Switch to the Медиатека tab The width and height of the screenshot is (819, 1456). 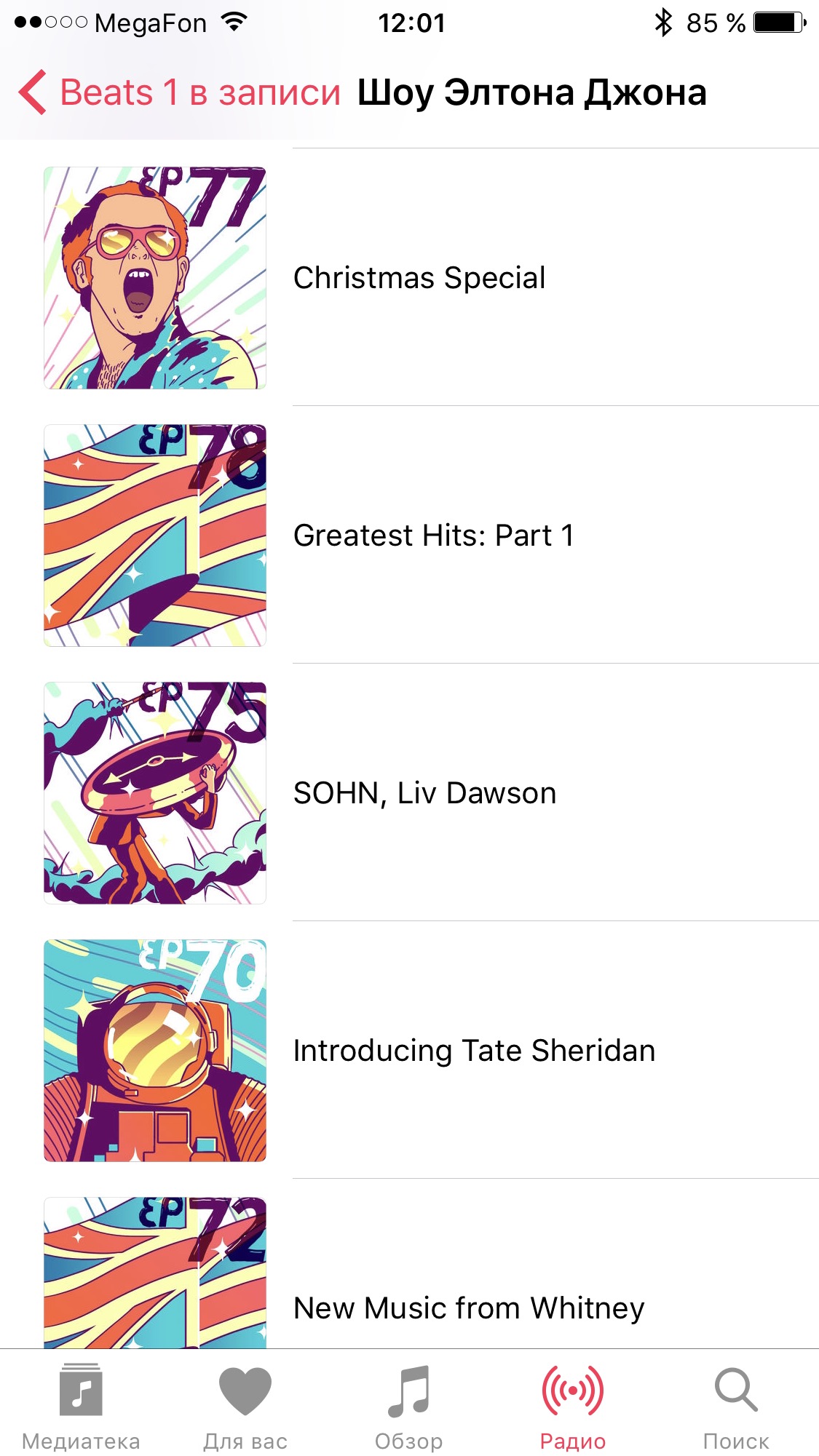[81, 1406]
